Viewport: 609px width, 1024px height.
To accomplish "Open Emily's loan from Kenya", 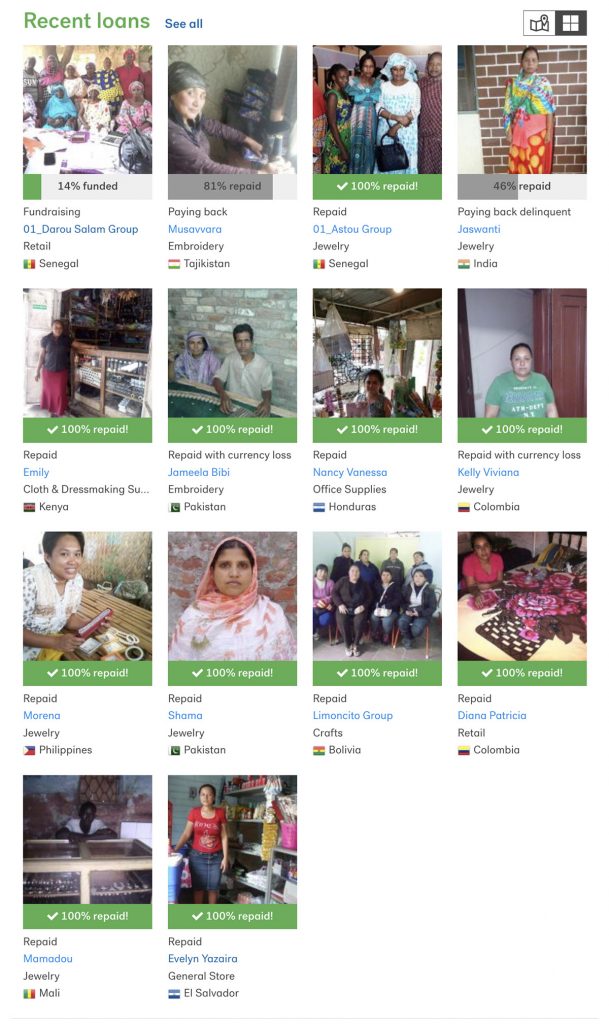I will [36, 472].
